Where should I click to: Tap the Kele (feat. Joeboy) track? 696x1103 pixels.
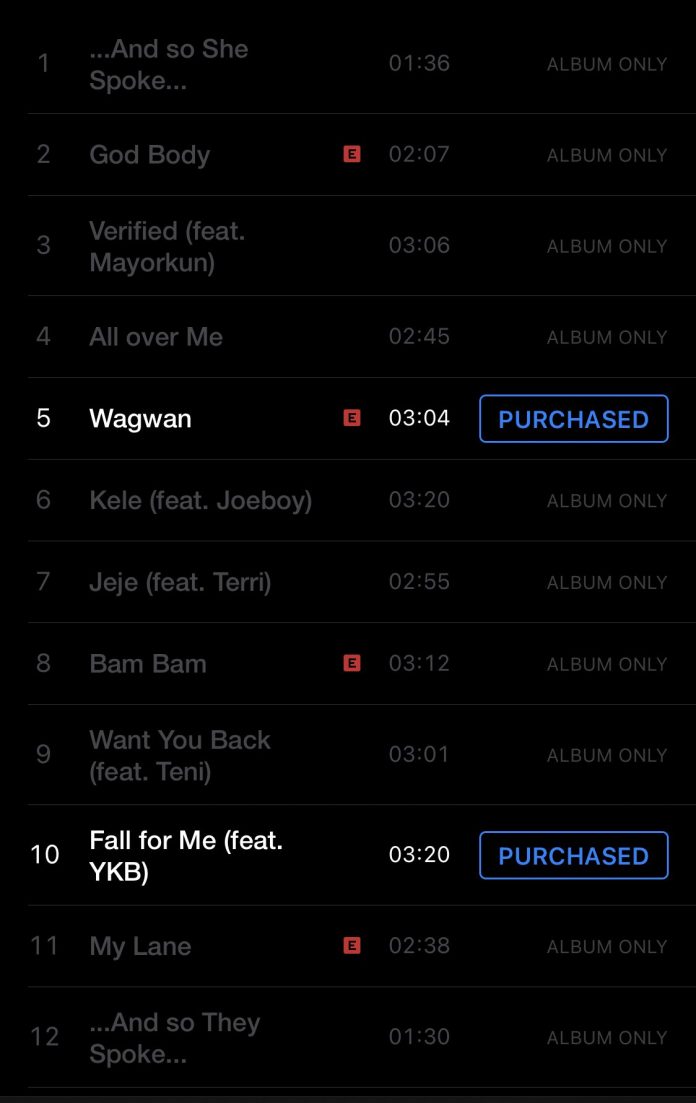(x=200, y=500)
